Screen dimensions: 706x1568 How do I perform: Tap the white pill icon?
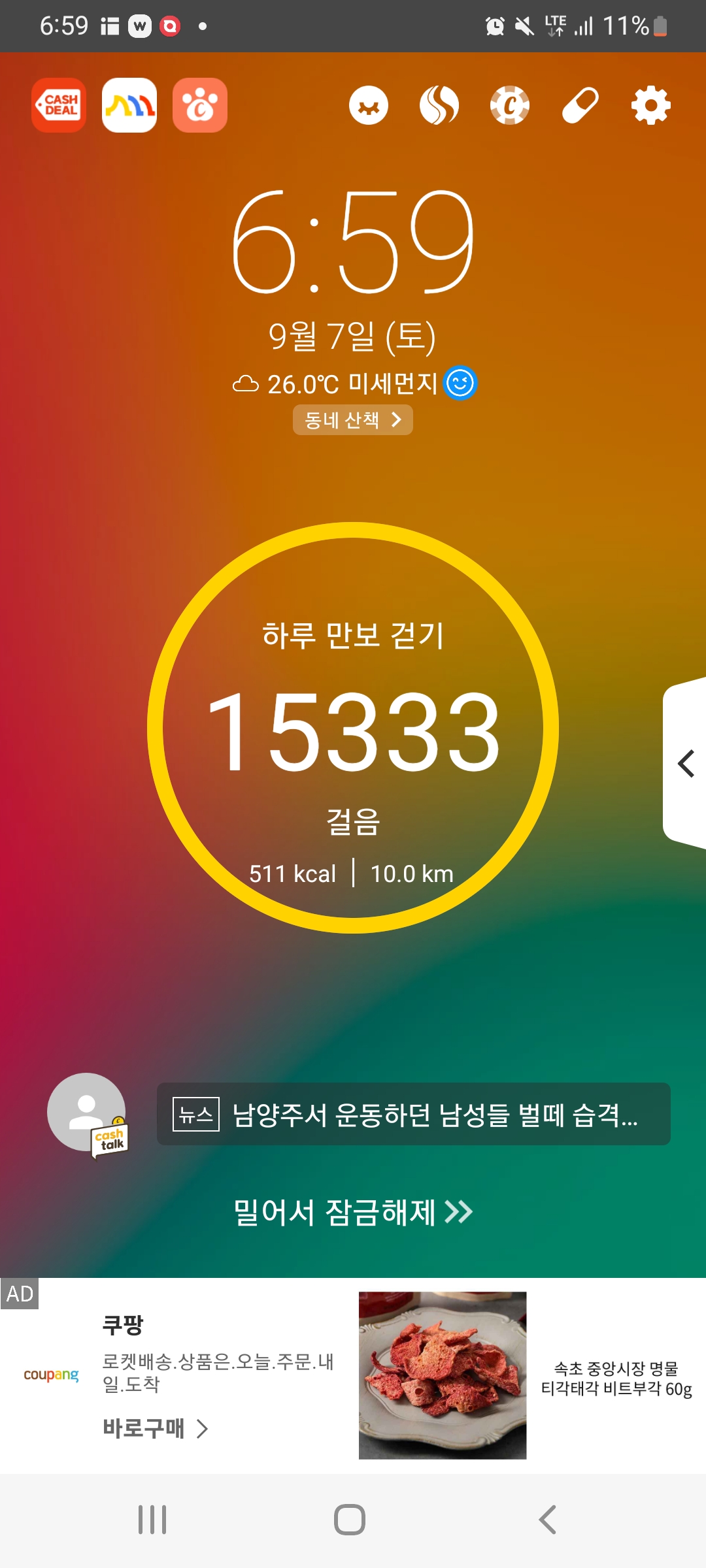tap(580, 105)
